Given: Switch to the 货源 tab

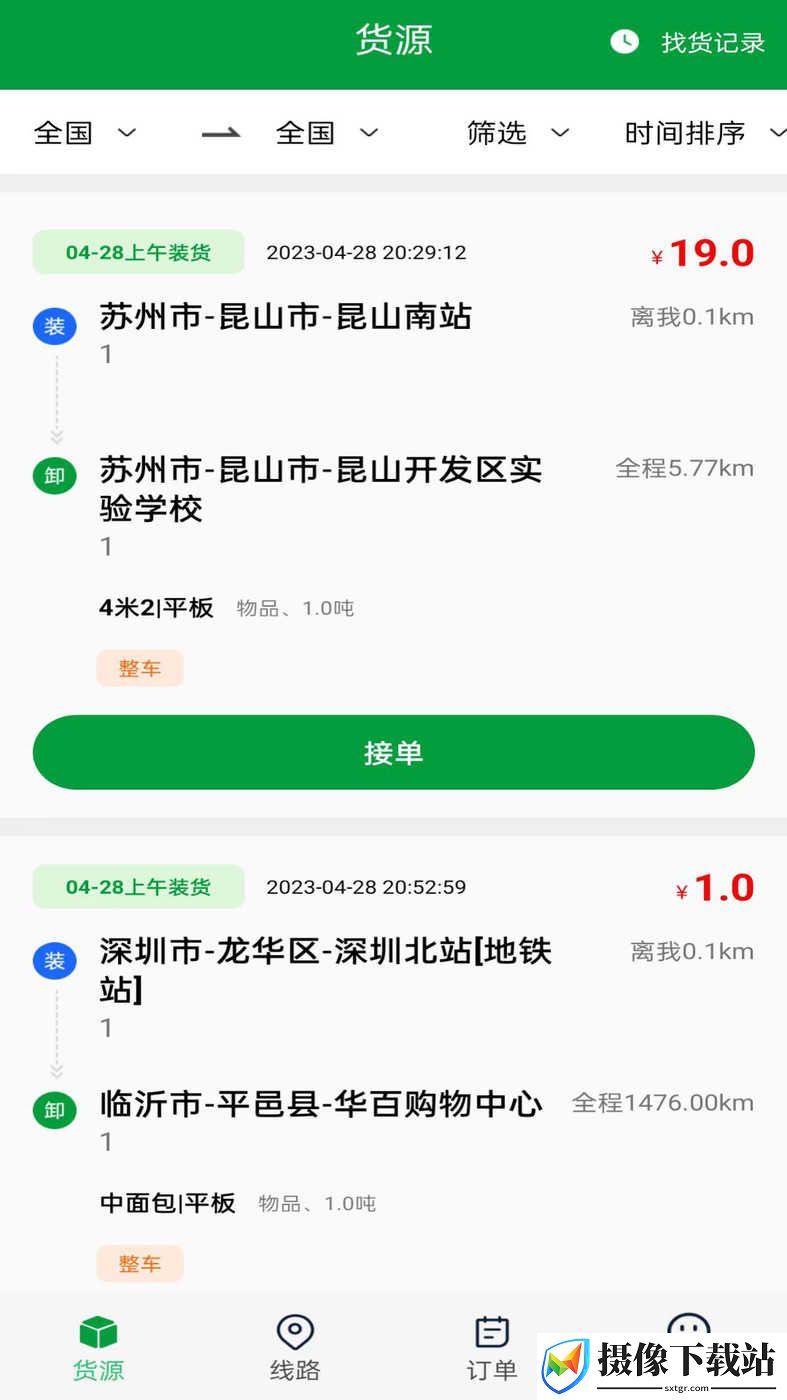Looking at the screenshot, I should click(98, 1348).
